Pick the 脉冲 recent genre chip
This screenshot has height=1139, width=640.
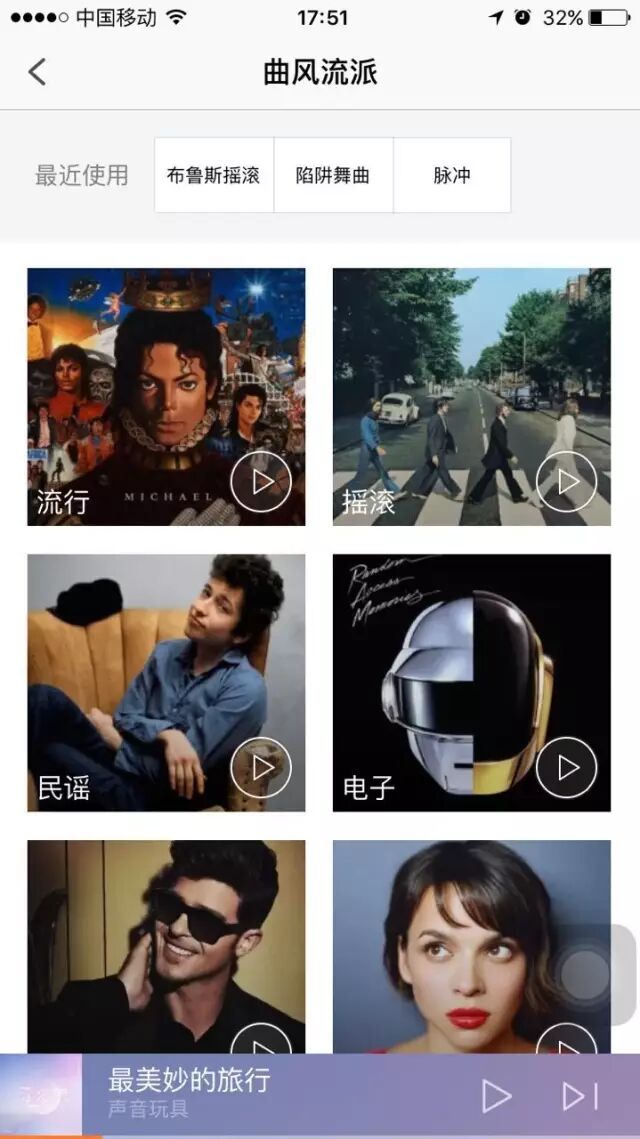452,175
